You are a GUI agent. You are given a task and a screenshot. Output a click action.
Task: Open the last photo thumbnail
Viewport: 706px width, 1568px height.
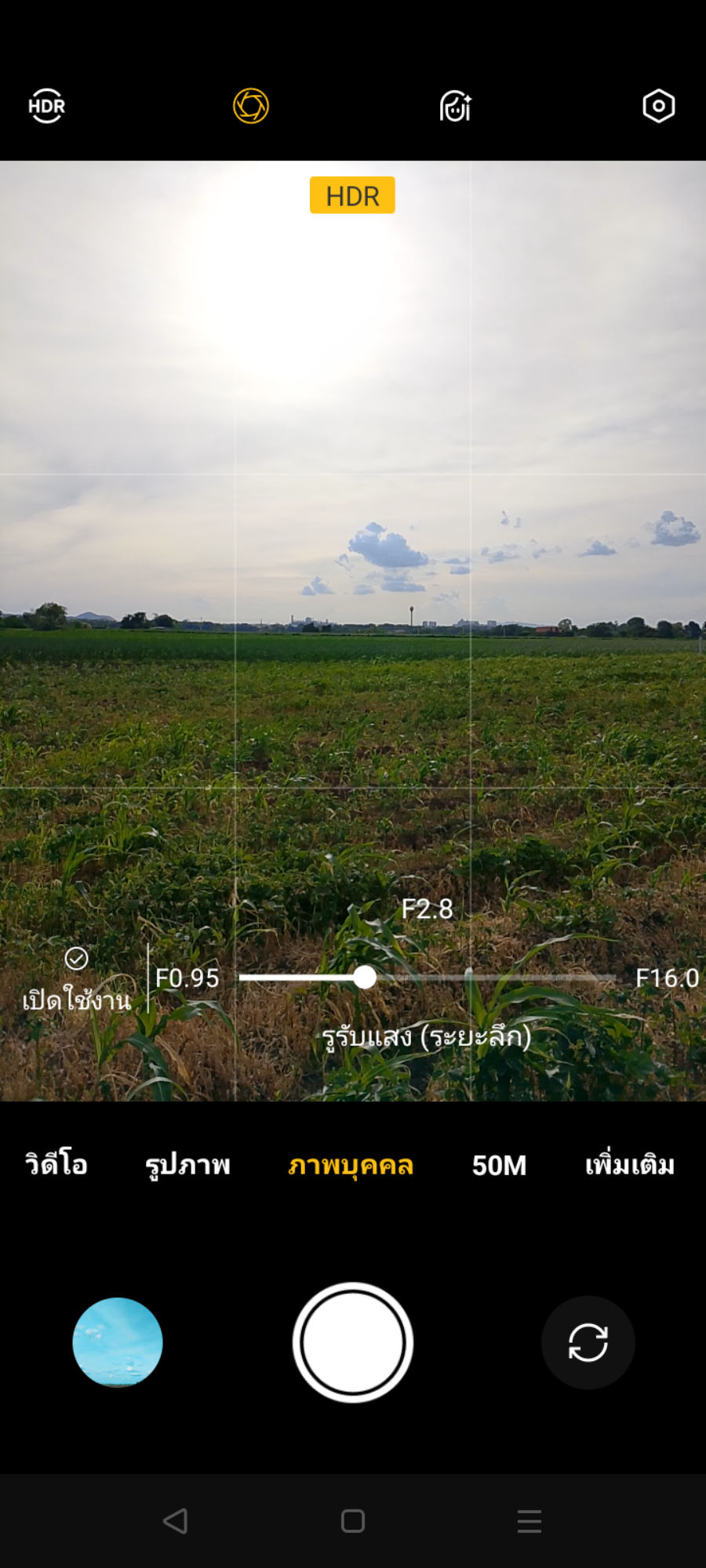(x=118, y=1342)
